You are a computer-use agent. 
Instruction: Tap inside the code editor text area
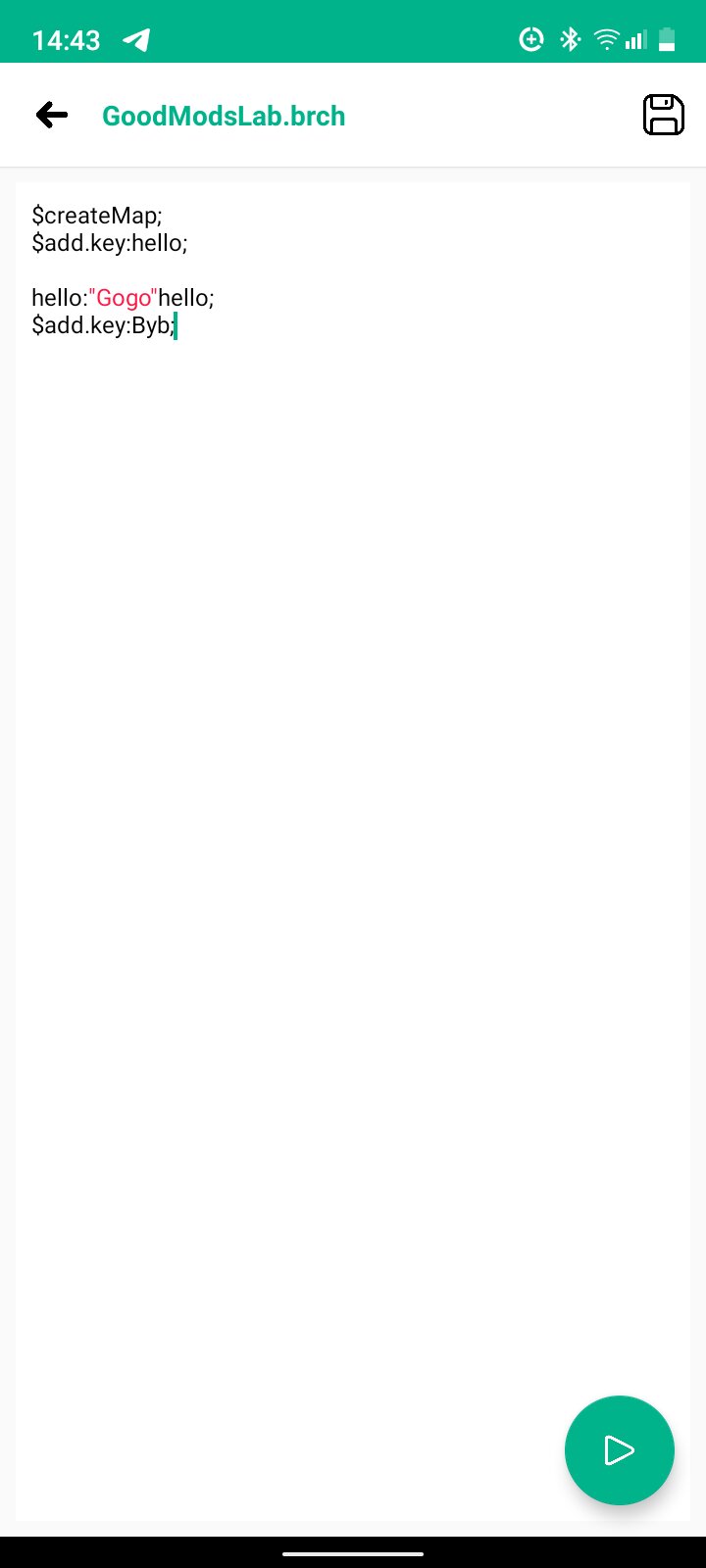pos(353,784)
